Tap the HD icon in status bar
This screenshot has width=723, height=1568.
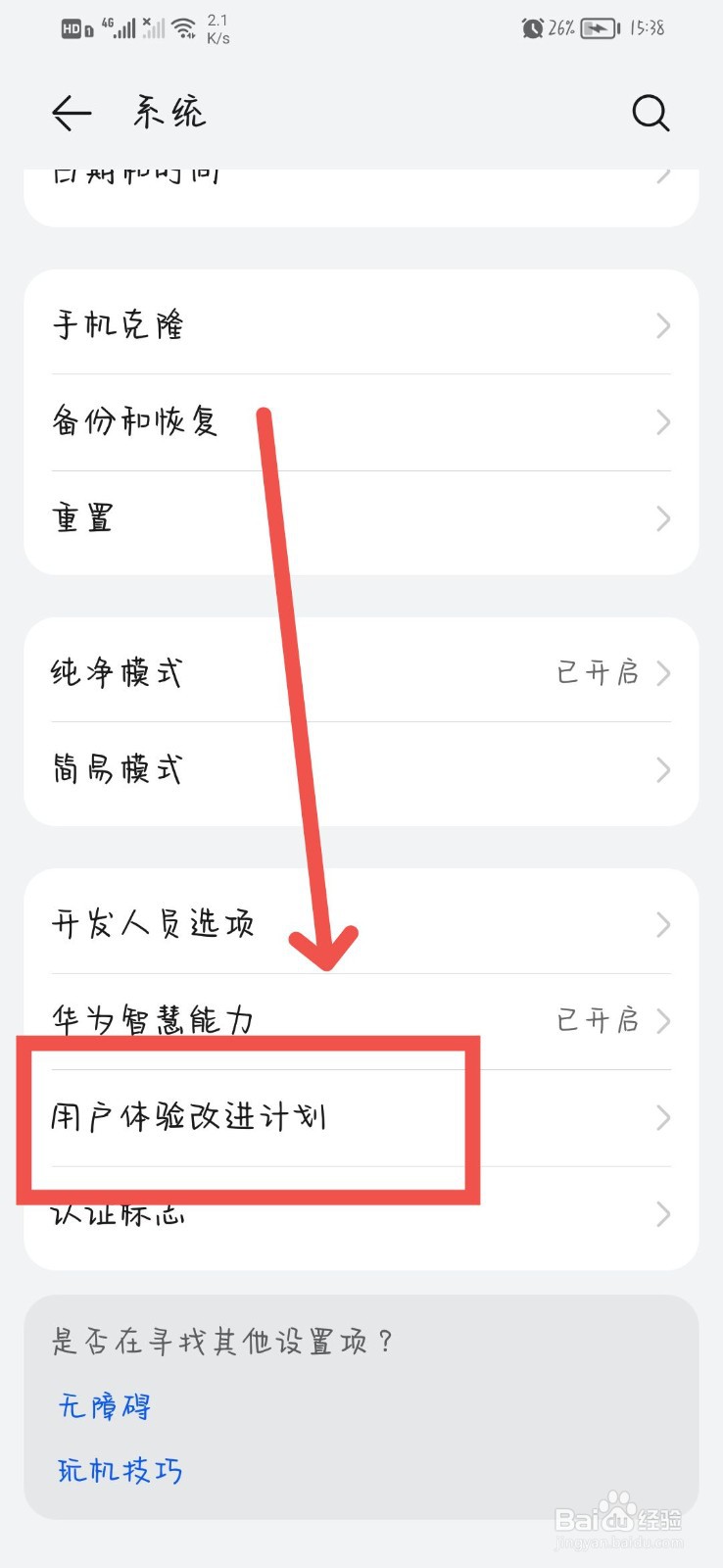[72, 27]
